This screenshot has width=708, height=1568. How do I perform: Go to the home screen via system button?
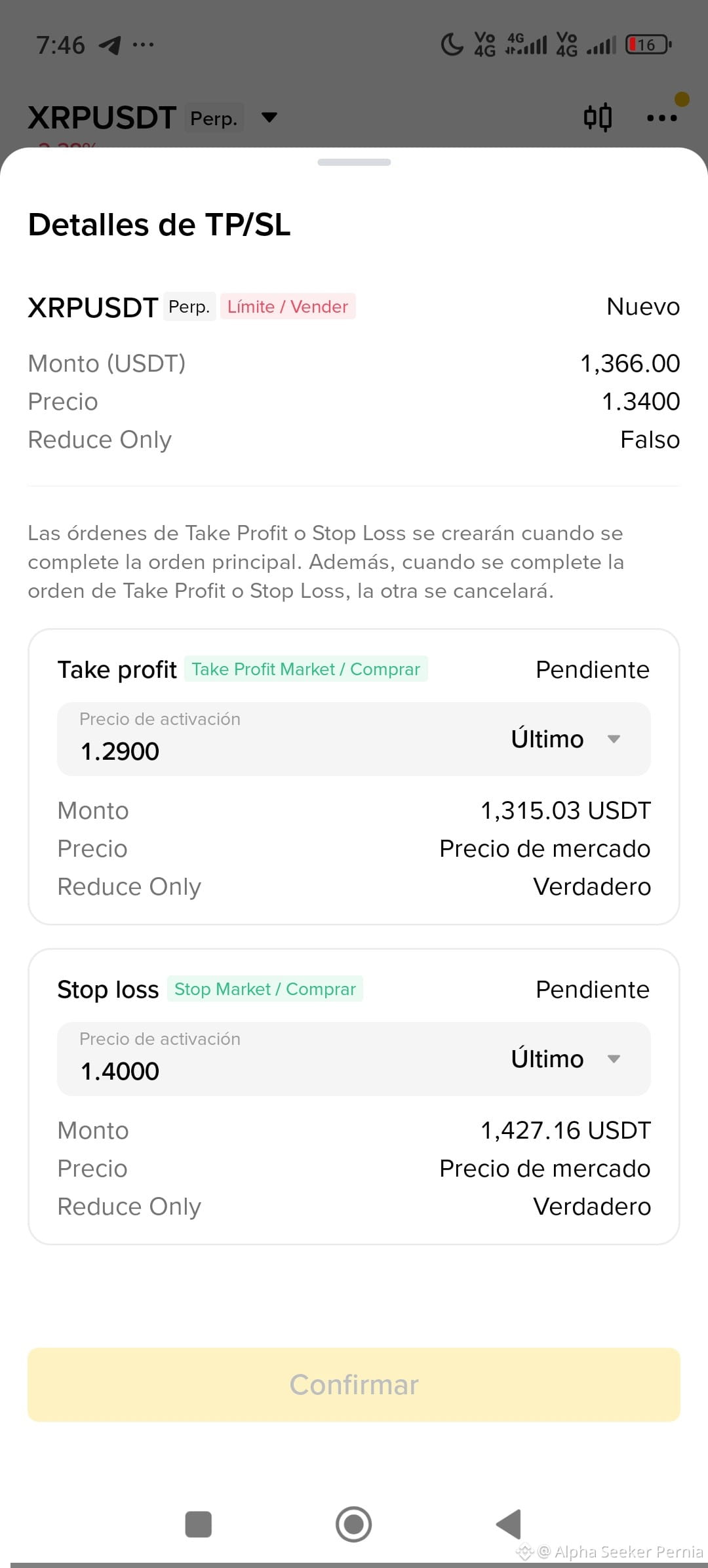tap(353, 1524)
